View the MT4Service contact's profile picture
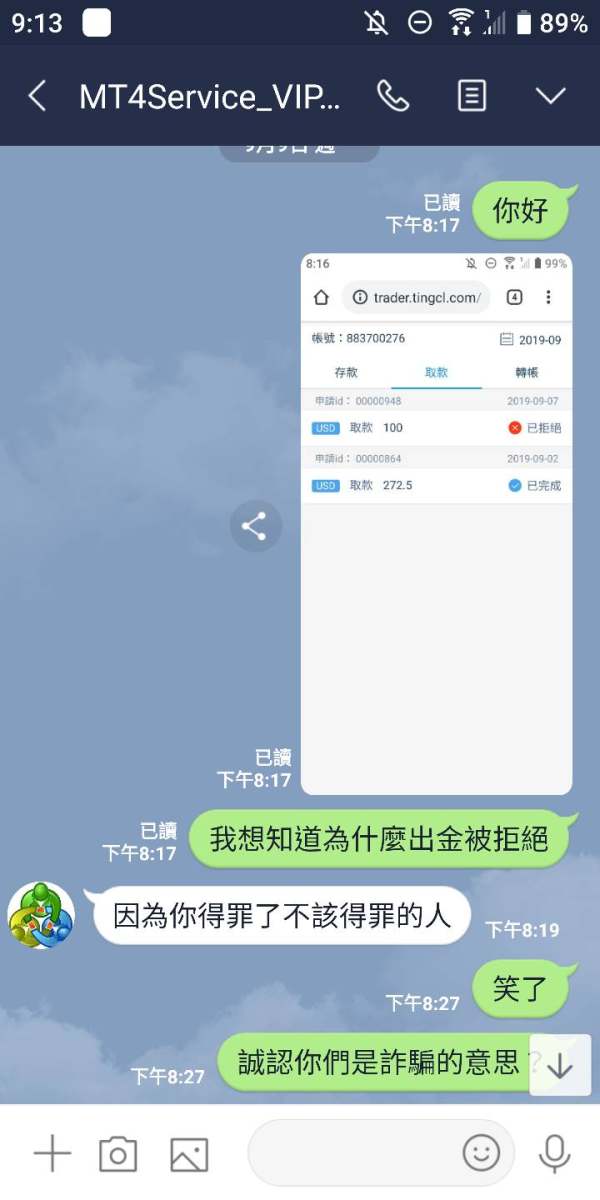The width and height of the screenshot is (600, 1200). click(x=41, y=916)
